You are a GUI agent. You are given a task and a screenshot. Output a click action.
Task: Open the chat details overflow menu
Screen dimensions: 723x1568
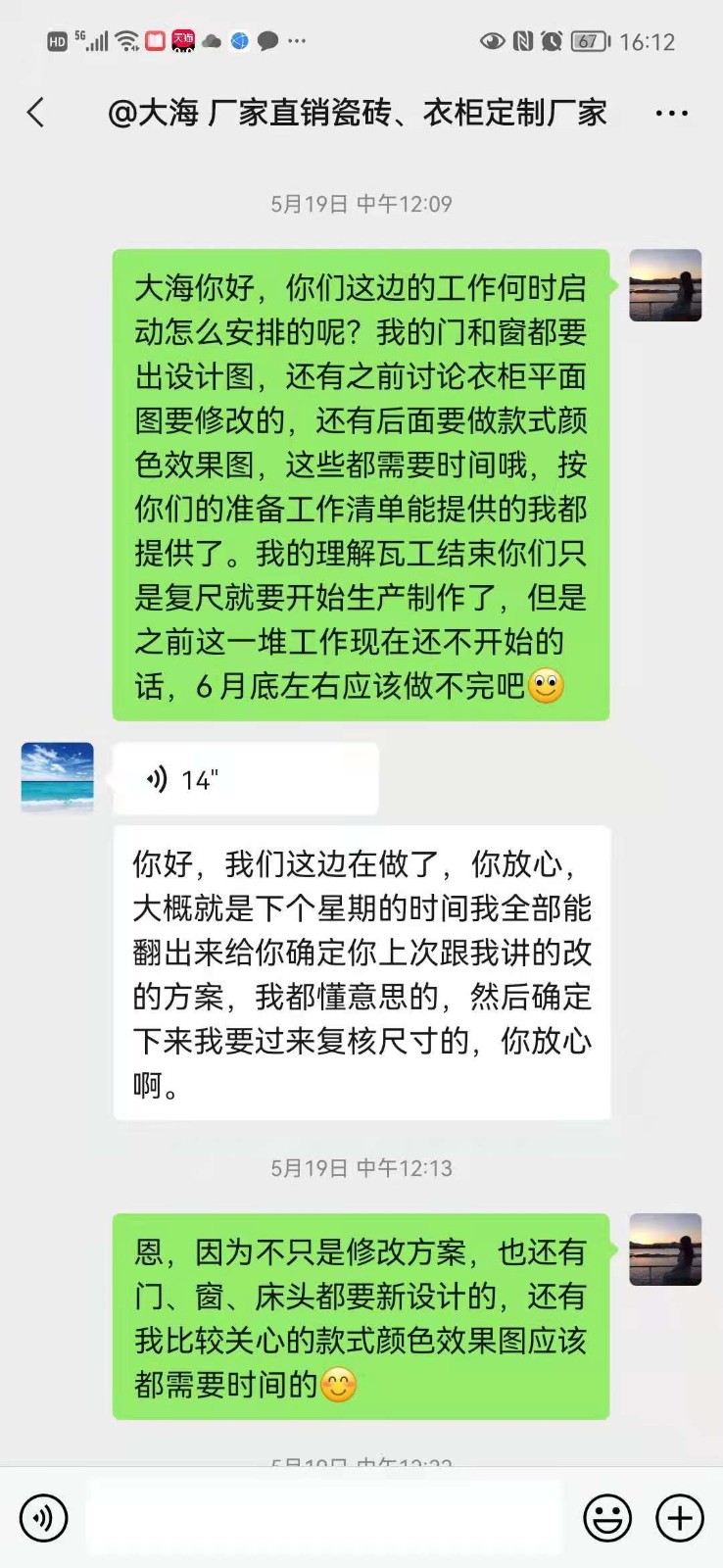click(x=671, y=114)
